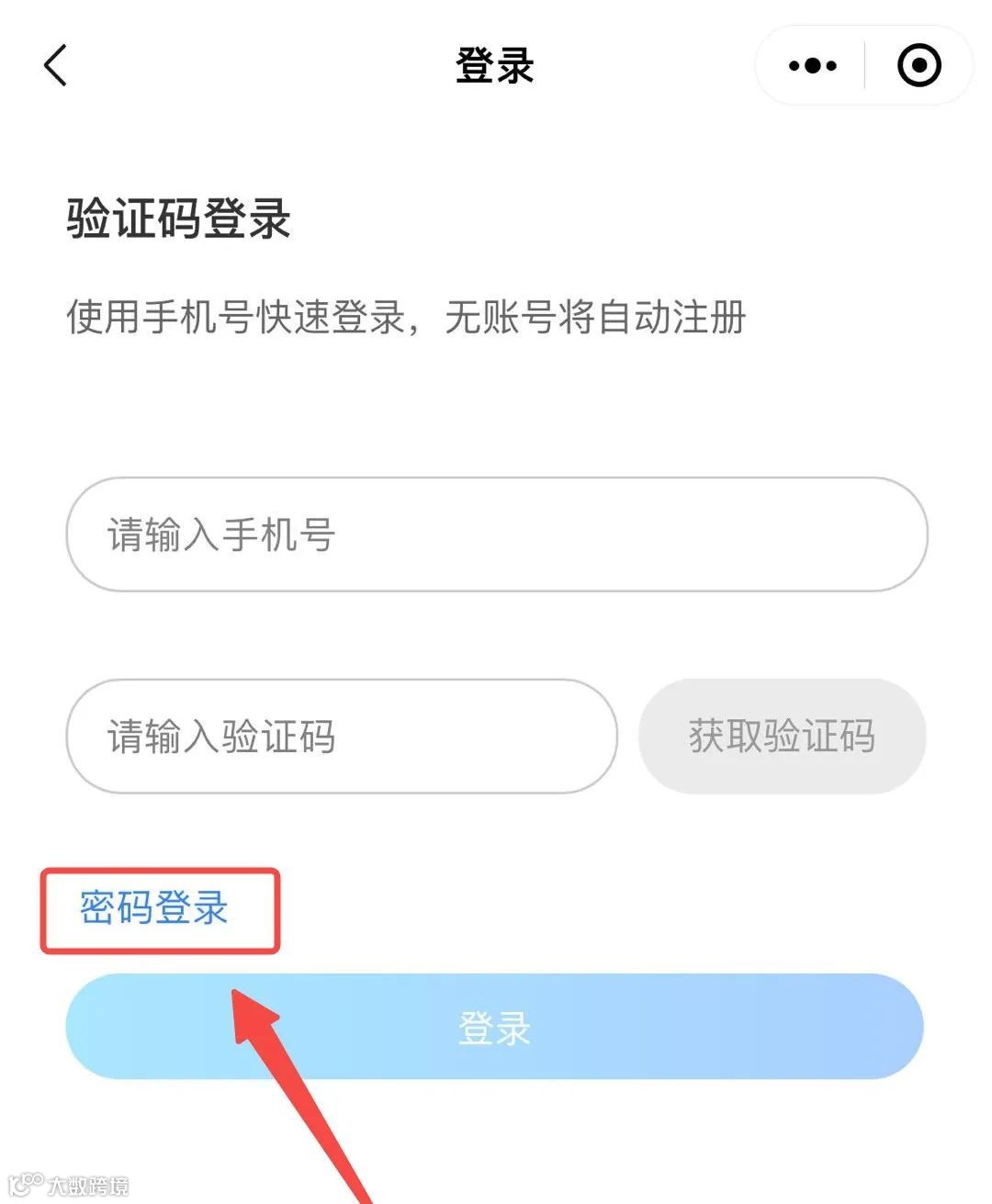Tap the 请输入验证码 code field
Viewport: 992px width, 1204px height.
[340, 736]
